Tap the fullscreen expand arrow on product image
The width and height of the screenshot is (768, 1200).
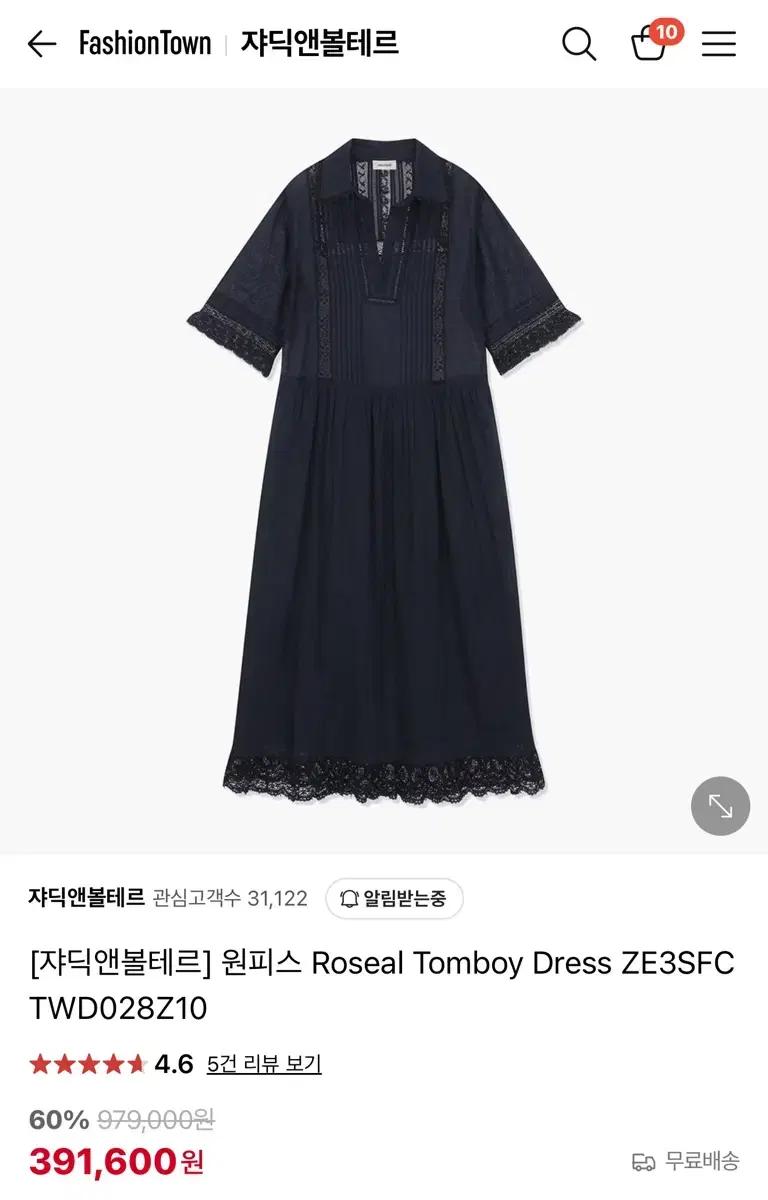(x=719, y=807)
